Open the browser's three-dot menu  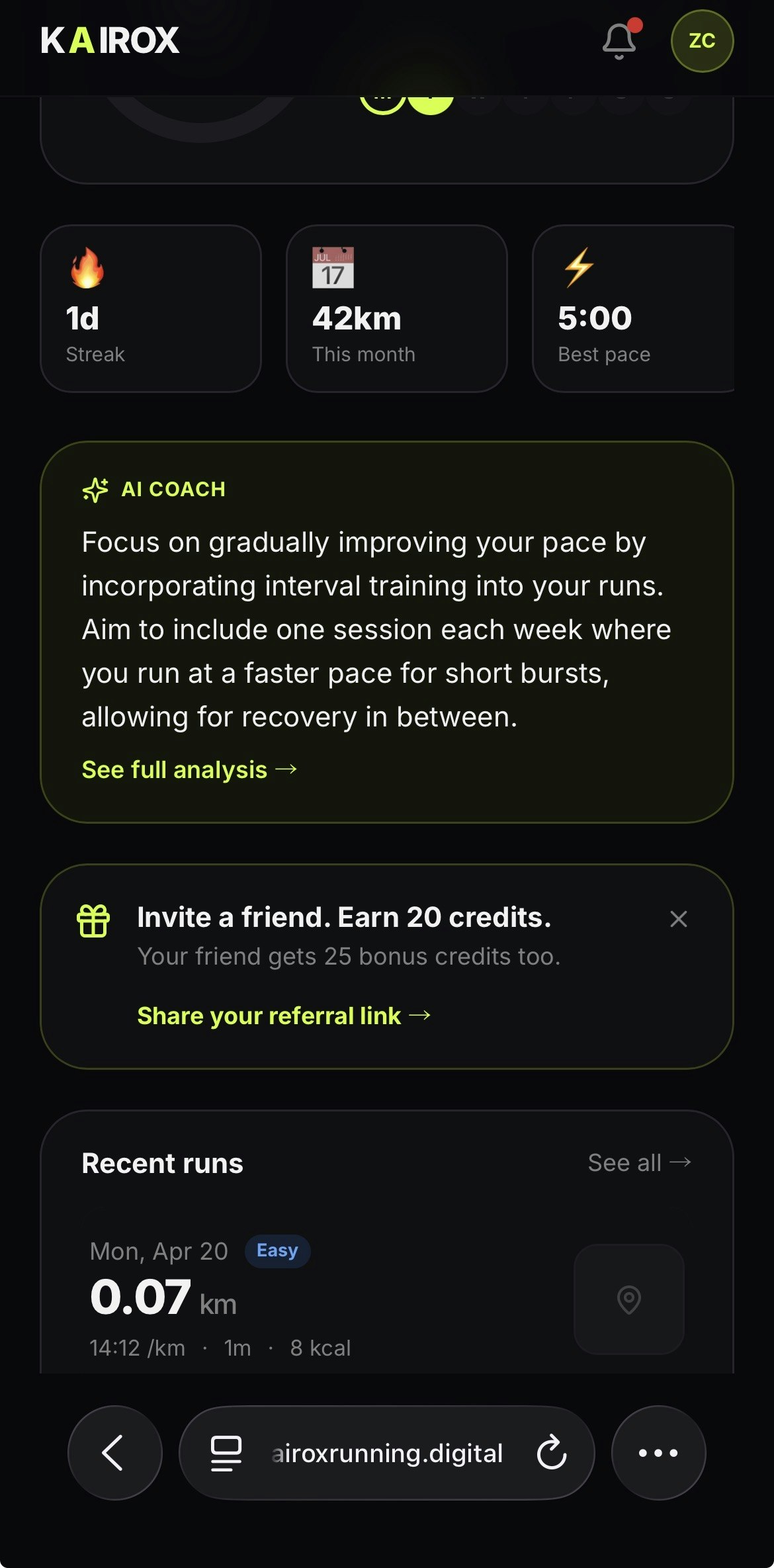tap(658, 1453)
